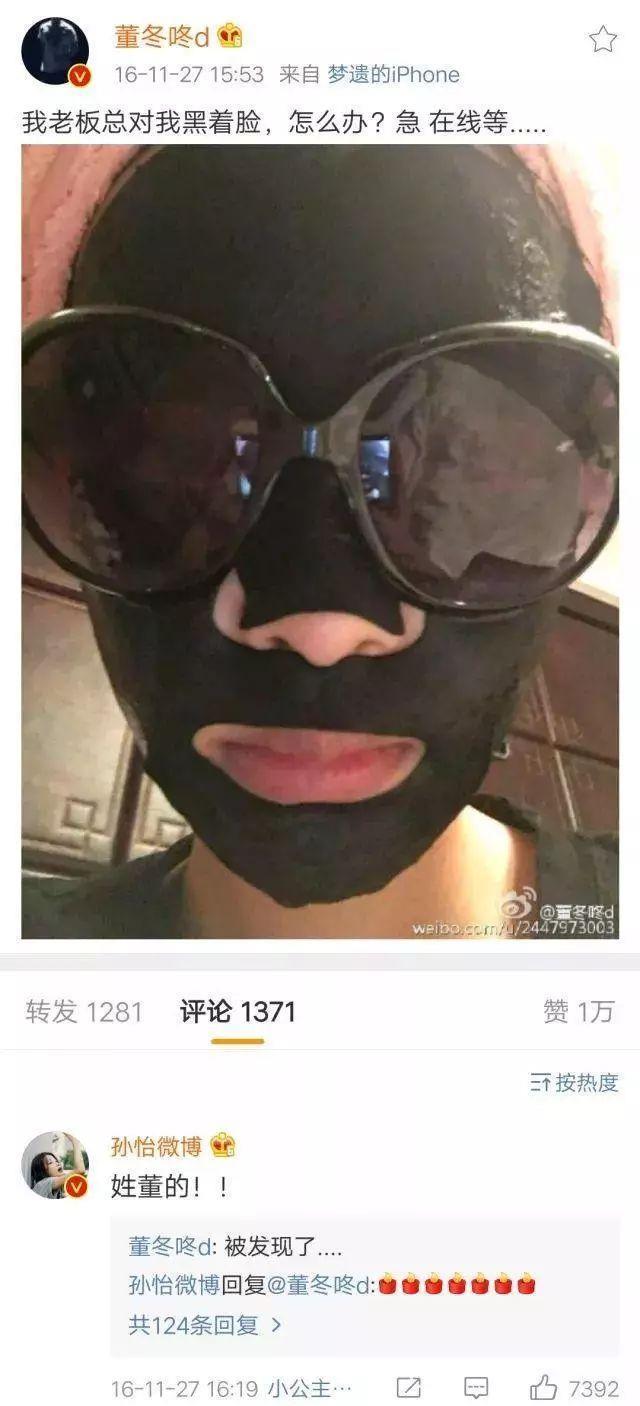Repost 孙怡微博's comment

tap(408, 1387)
